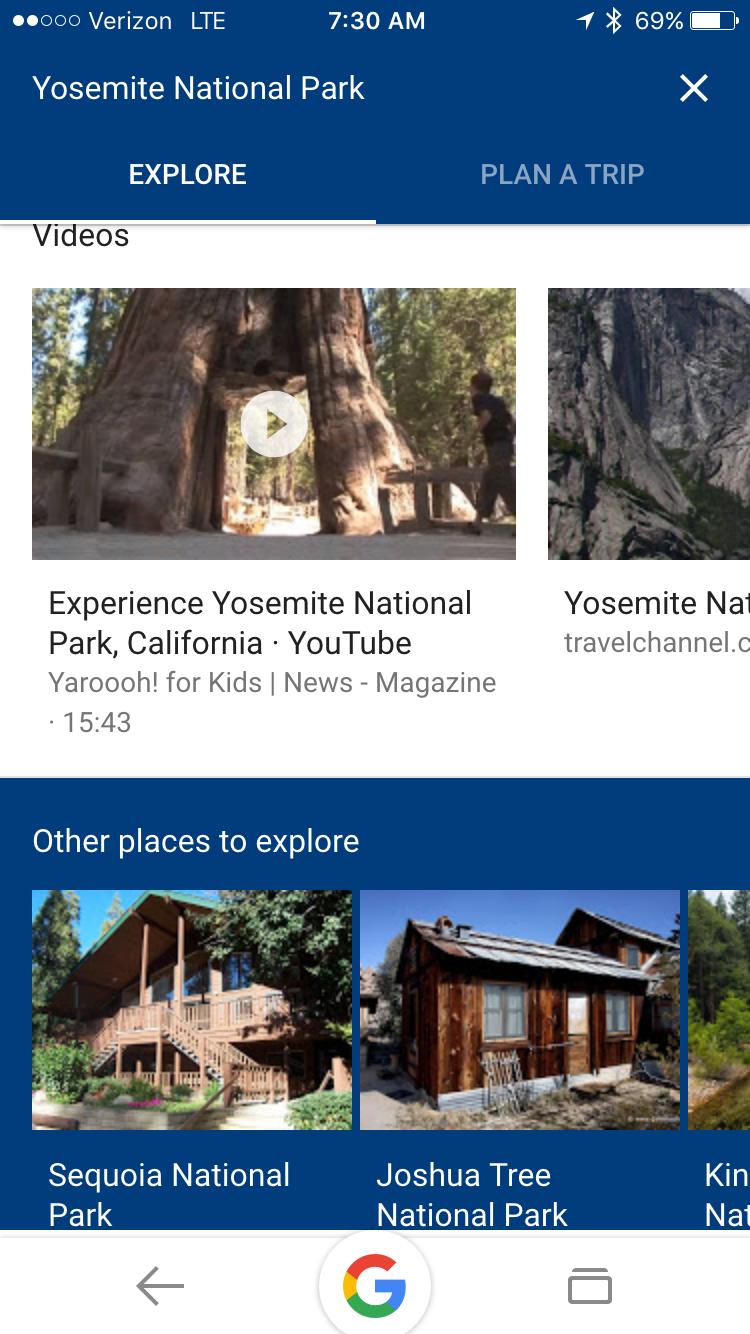Screen dimensions: 750x1334
Task: Close the Yosemite National Park panel
Action: click(x=693, y=88)
